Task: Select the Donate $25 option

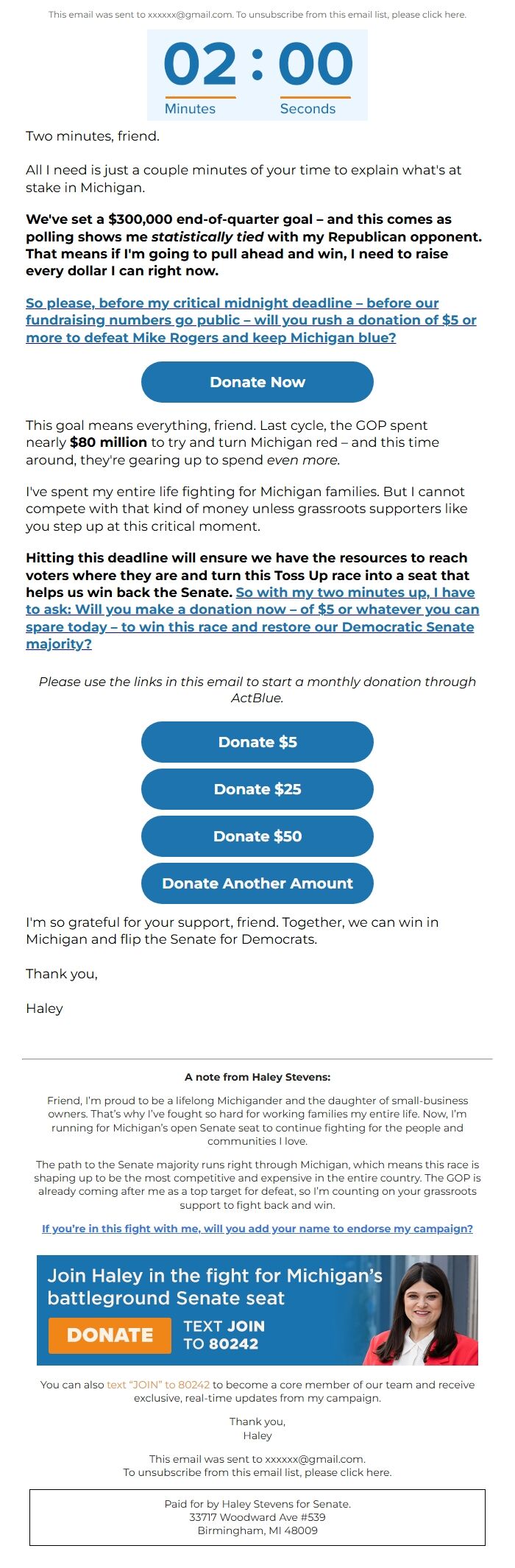Action: pos(257,789)
